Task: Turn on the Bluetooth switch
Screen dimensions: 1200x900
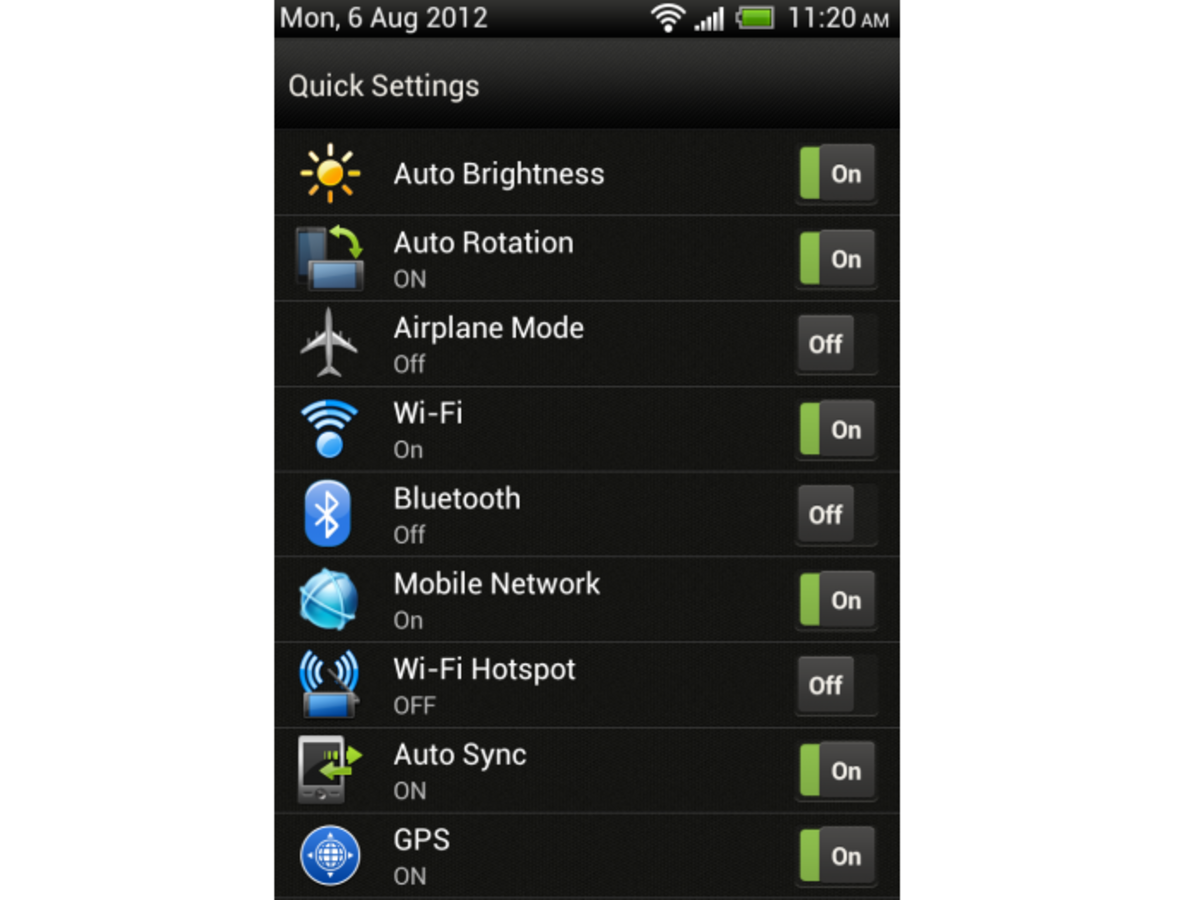Action: (836, 515)
